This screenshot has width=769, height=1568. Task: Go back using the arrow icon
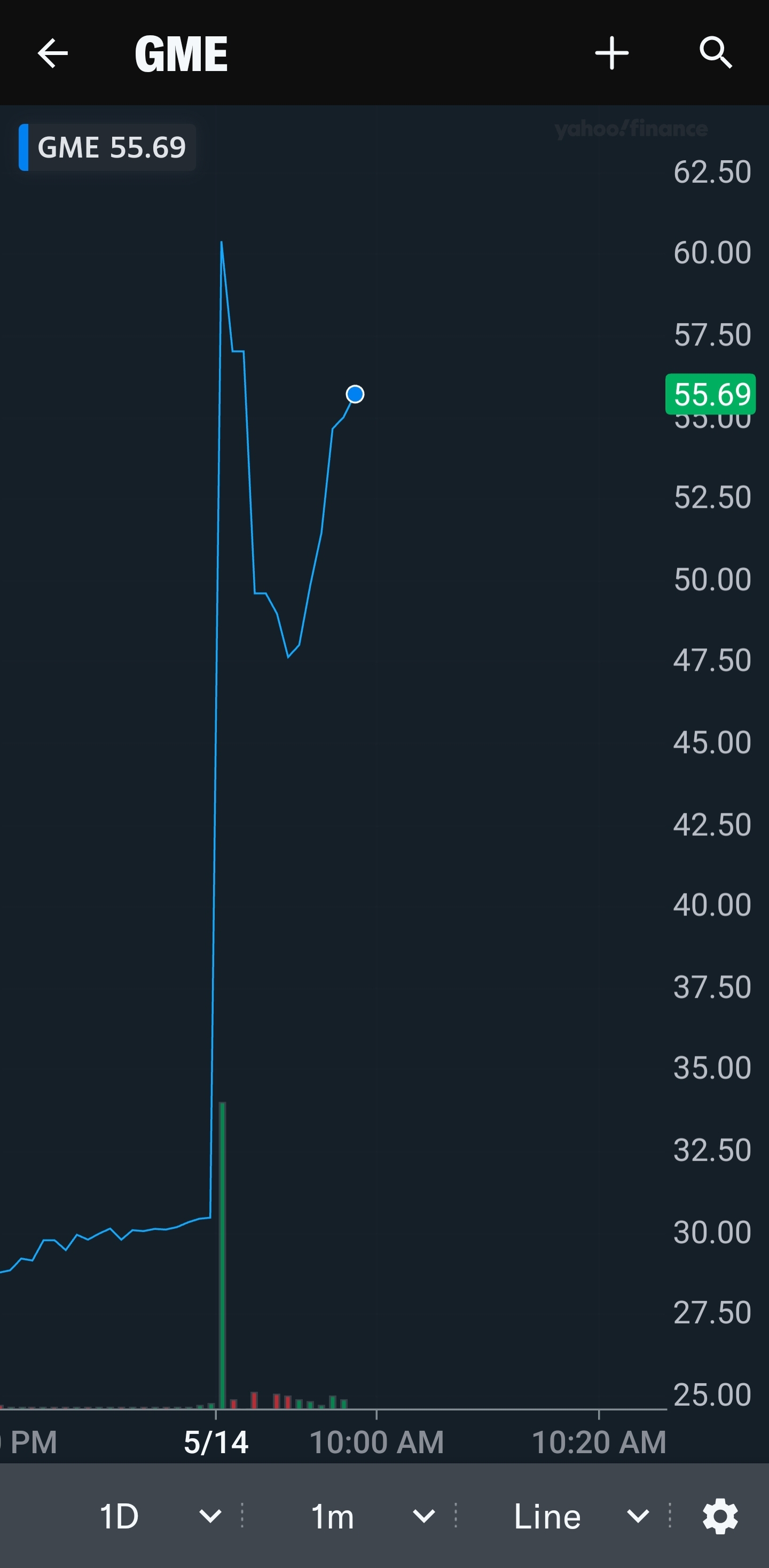[x=52, y=53]
